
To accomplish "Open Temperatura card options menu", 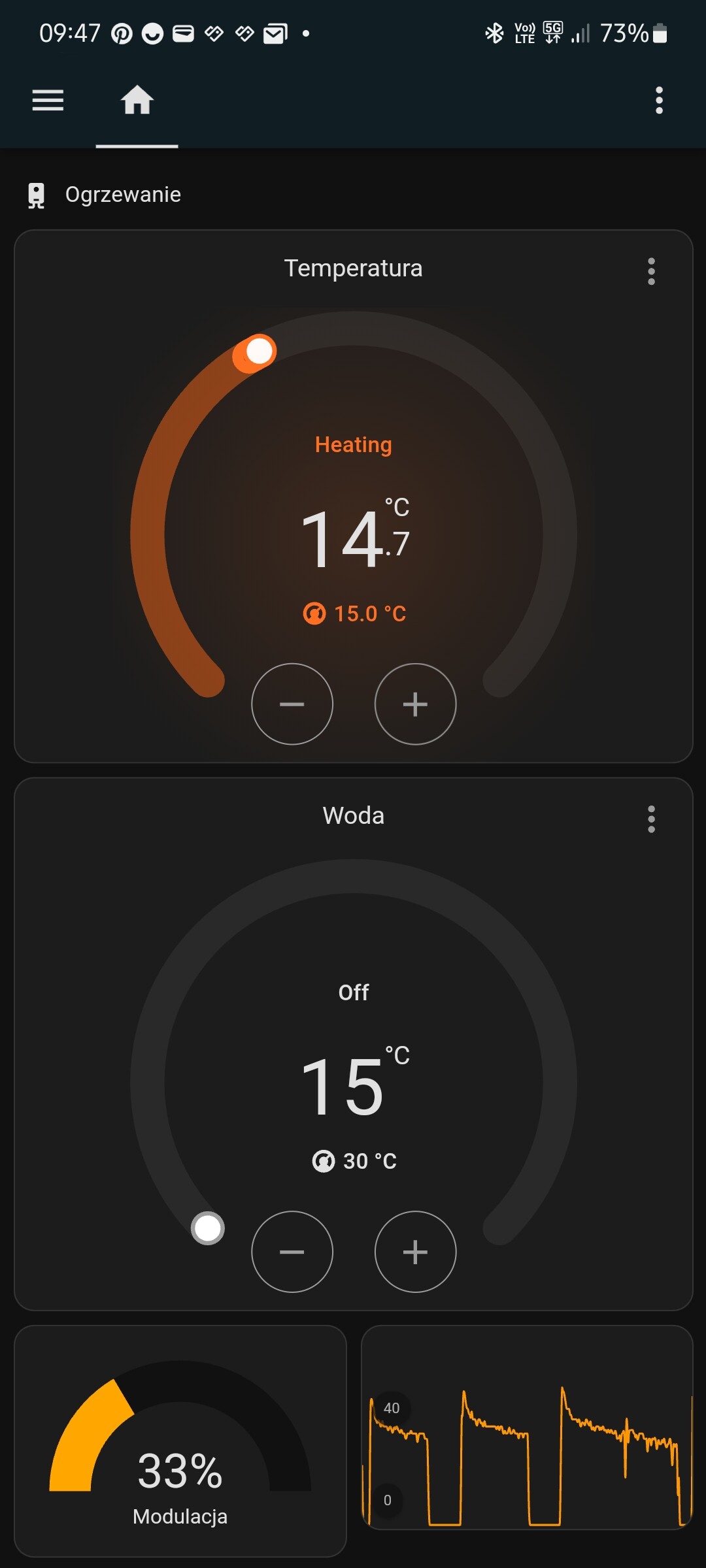I will (x=651, y=271).
